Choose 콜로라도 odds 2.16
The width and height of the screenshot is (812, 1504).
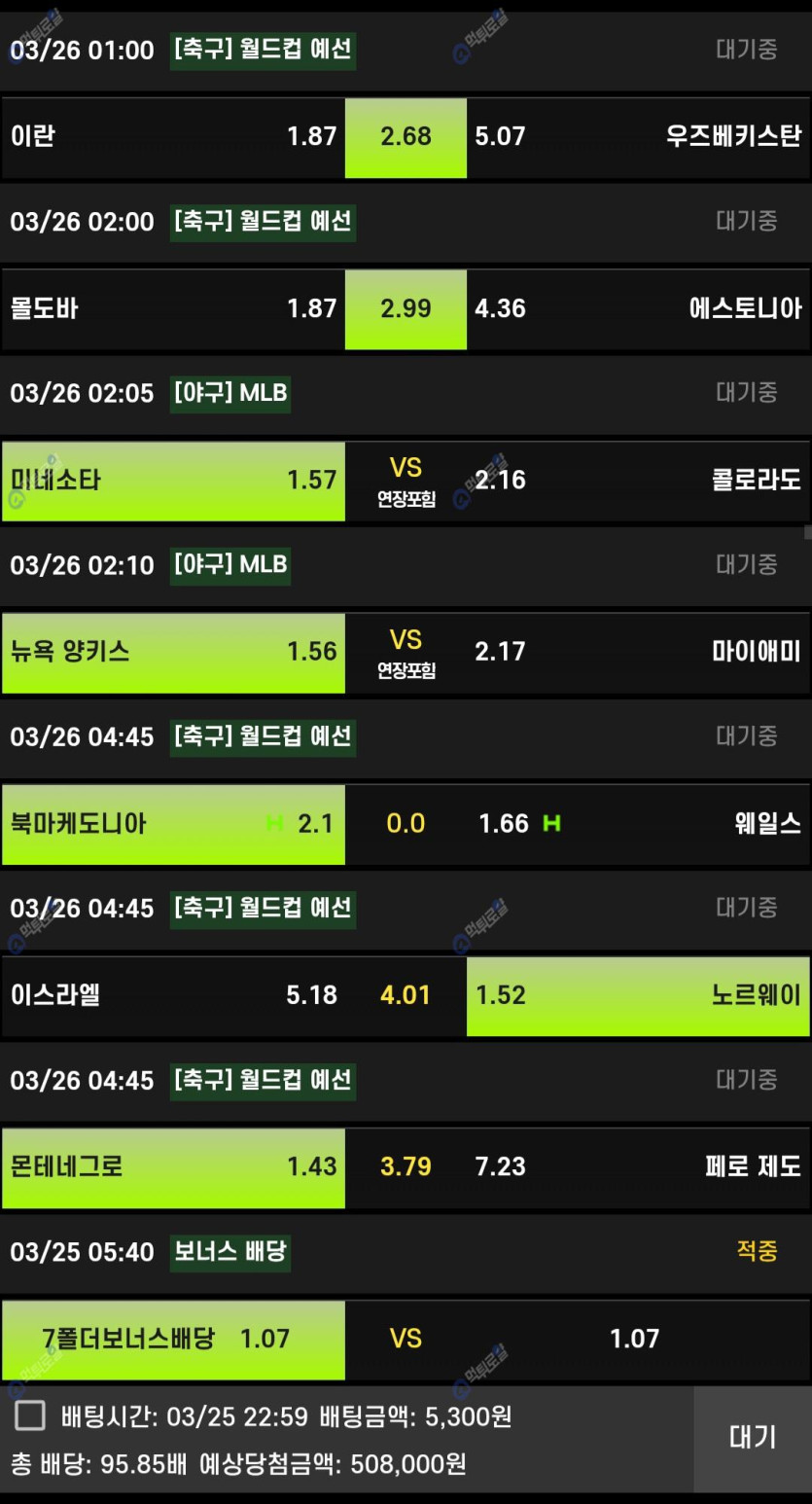click(638, 481)
